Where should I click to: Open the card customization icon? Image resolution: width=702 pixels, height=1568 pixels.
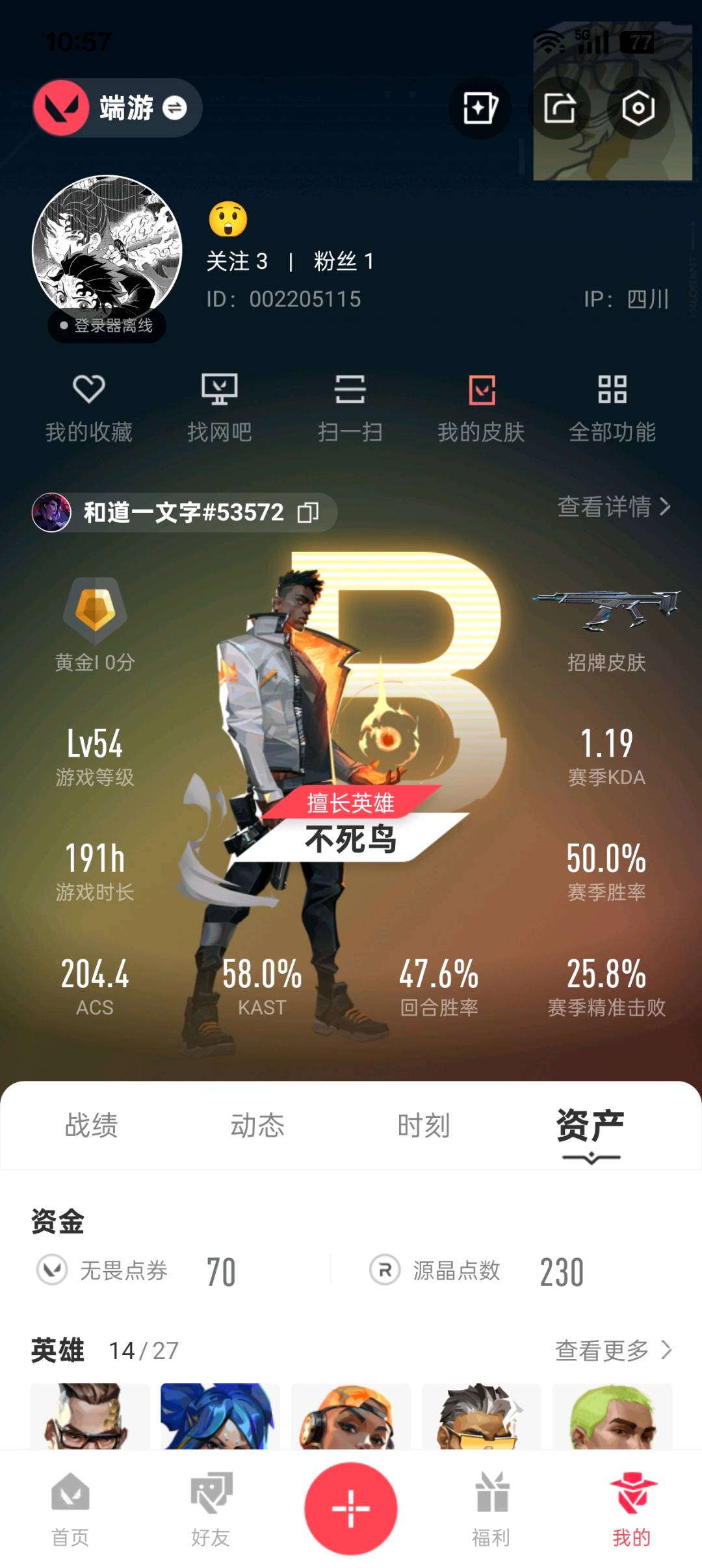(x=480, y=108)
